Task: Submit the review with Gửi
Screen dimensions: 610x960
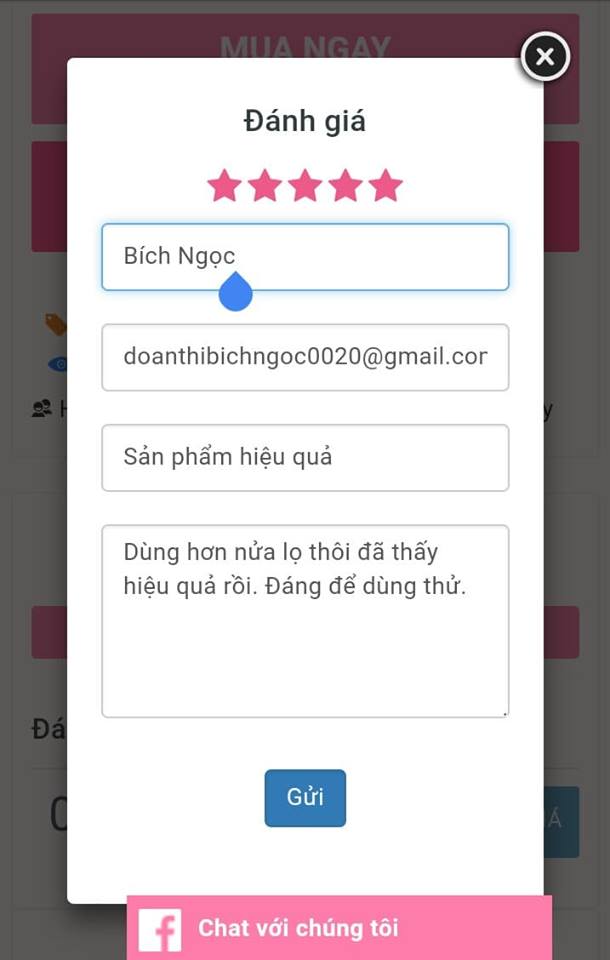Action: point(305,798)
